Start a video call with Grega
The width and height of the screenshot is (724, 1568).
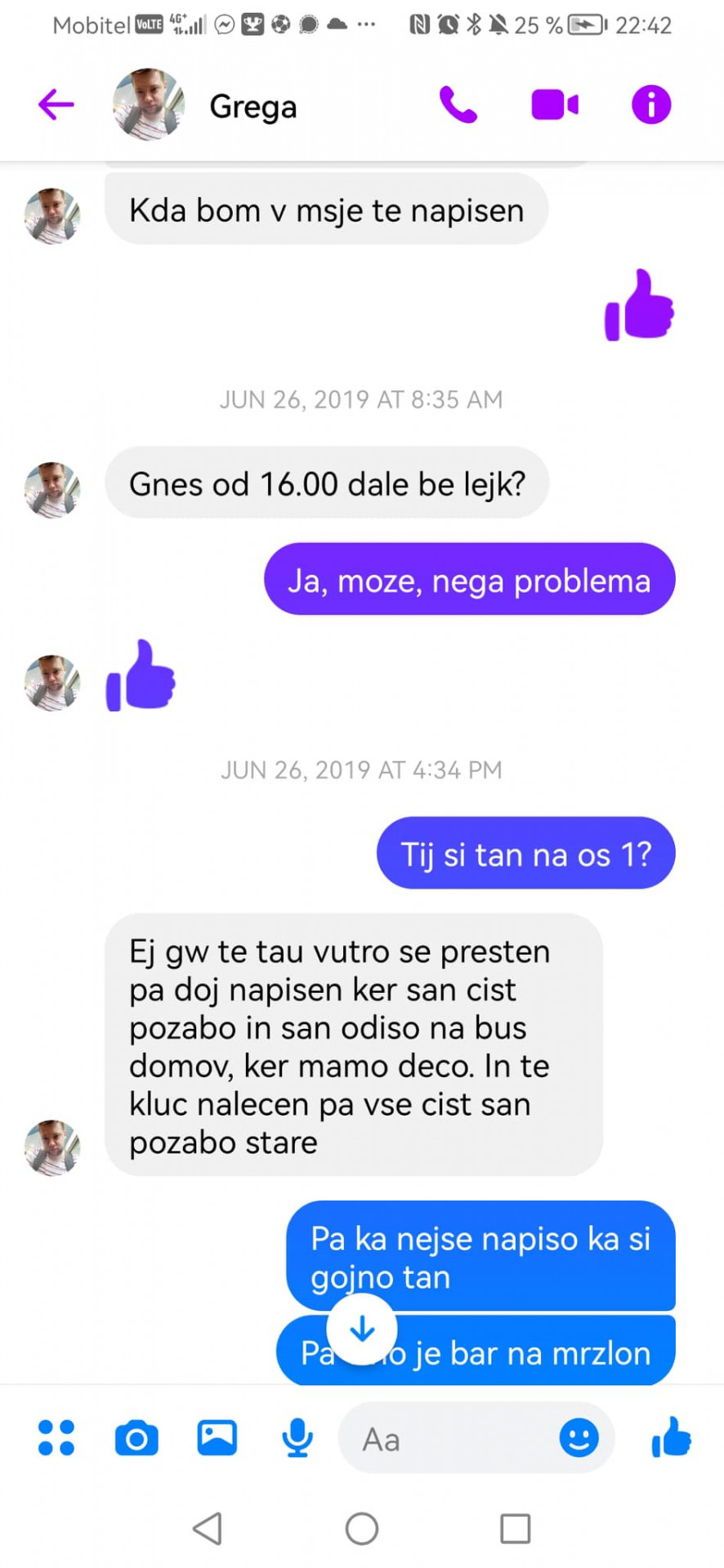point(555,105)
